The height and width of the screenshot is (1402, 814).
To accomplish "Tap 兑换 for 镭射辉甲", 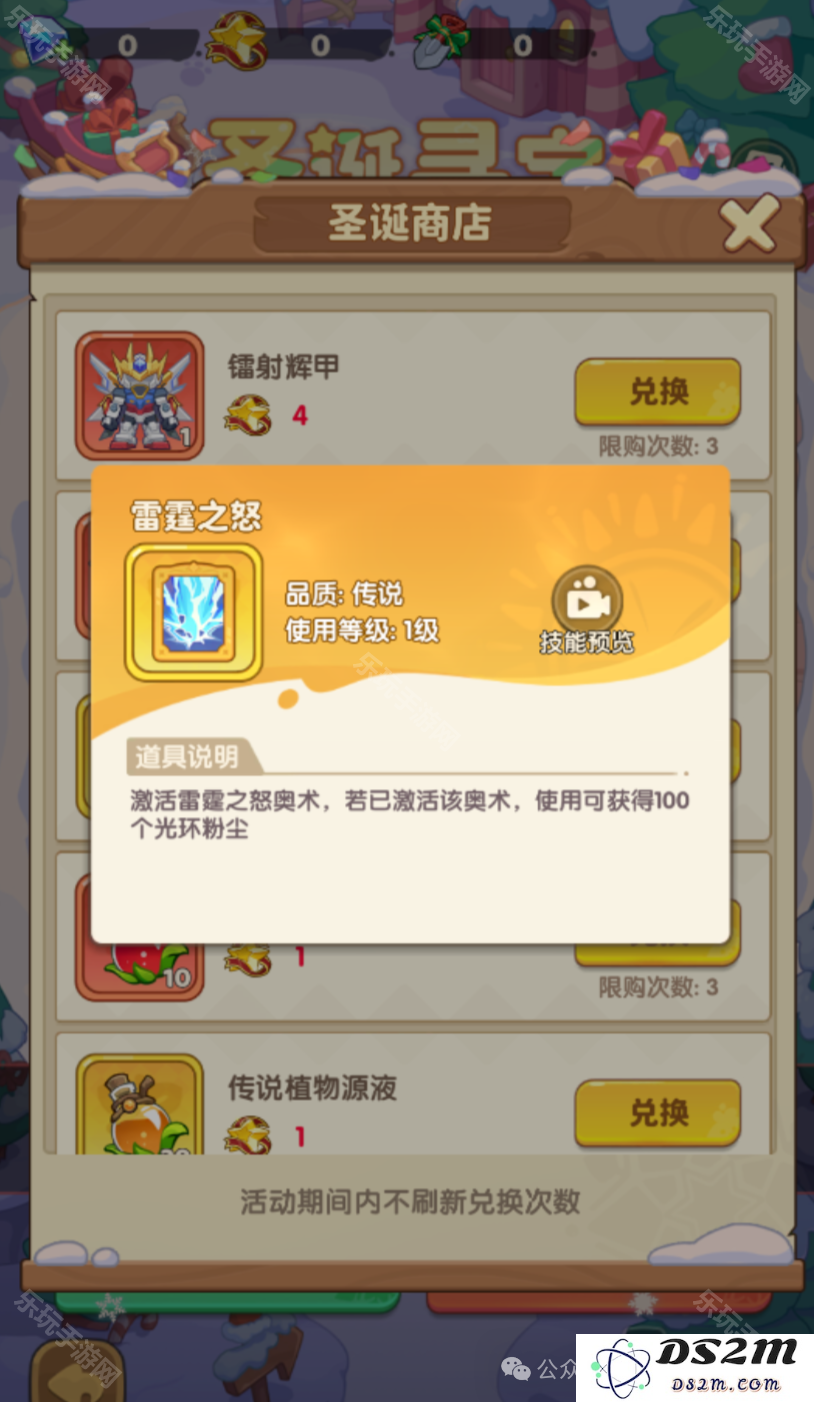I will click(657, 392).
